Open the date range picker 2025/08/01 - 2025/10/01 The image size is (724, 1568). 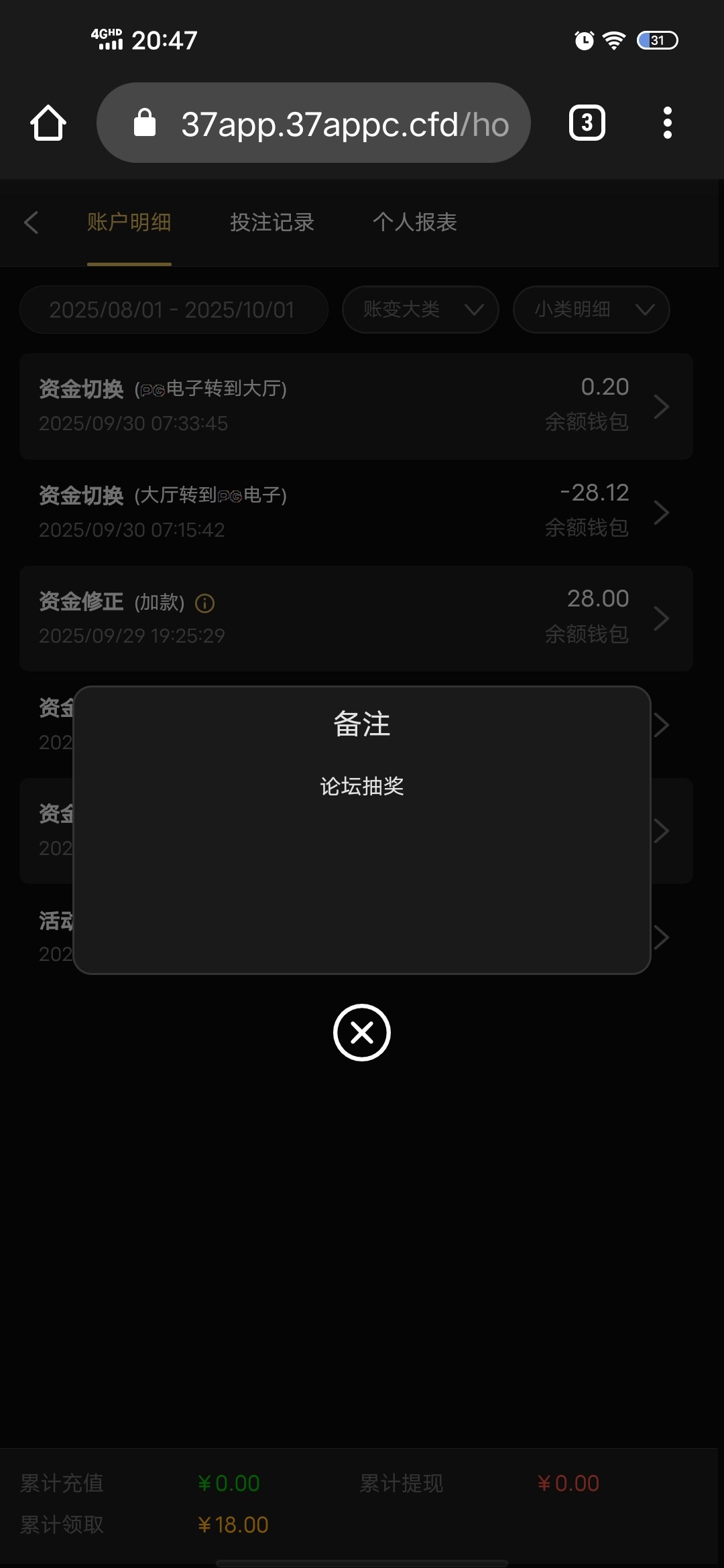tap(173, 310)
